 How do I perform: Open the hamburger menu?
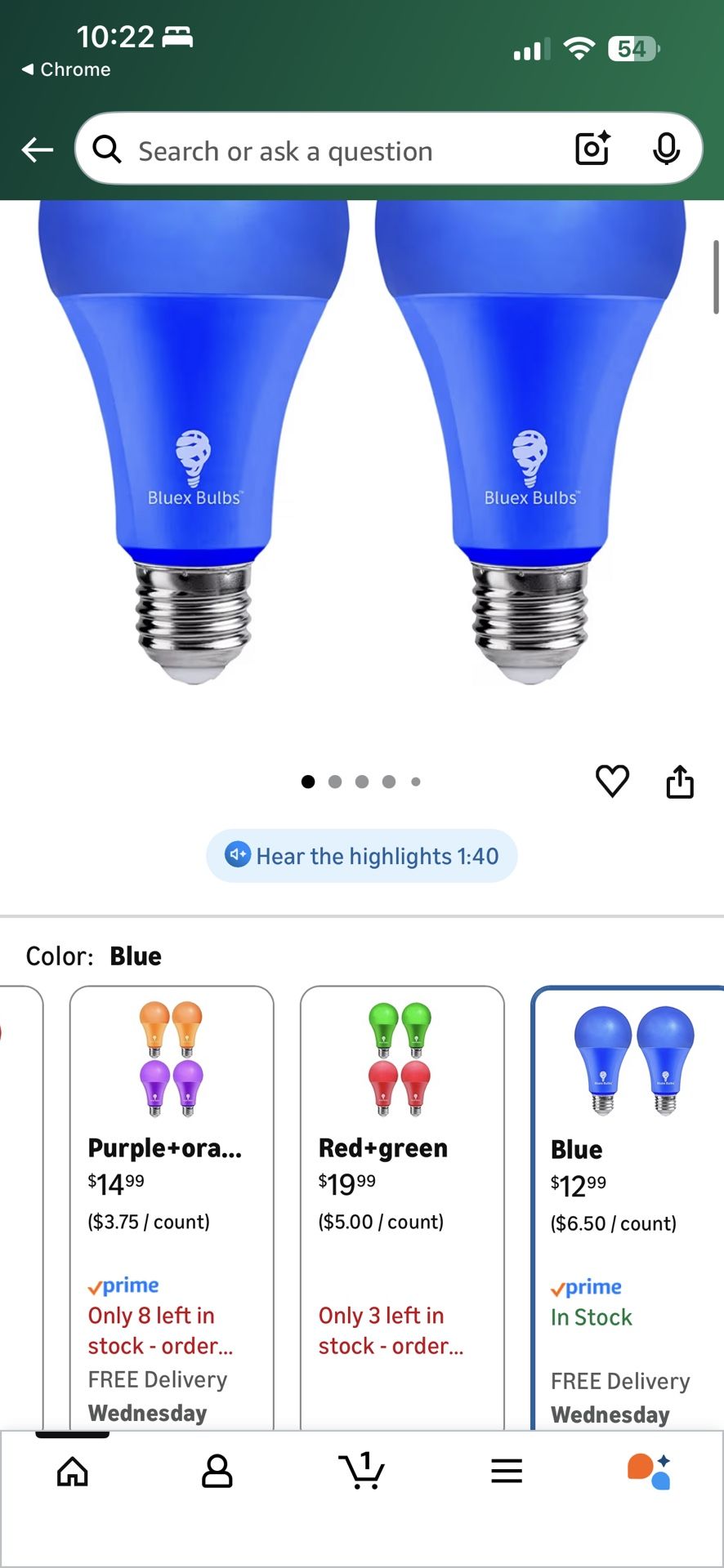[507, 1472]
